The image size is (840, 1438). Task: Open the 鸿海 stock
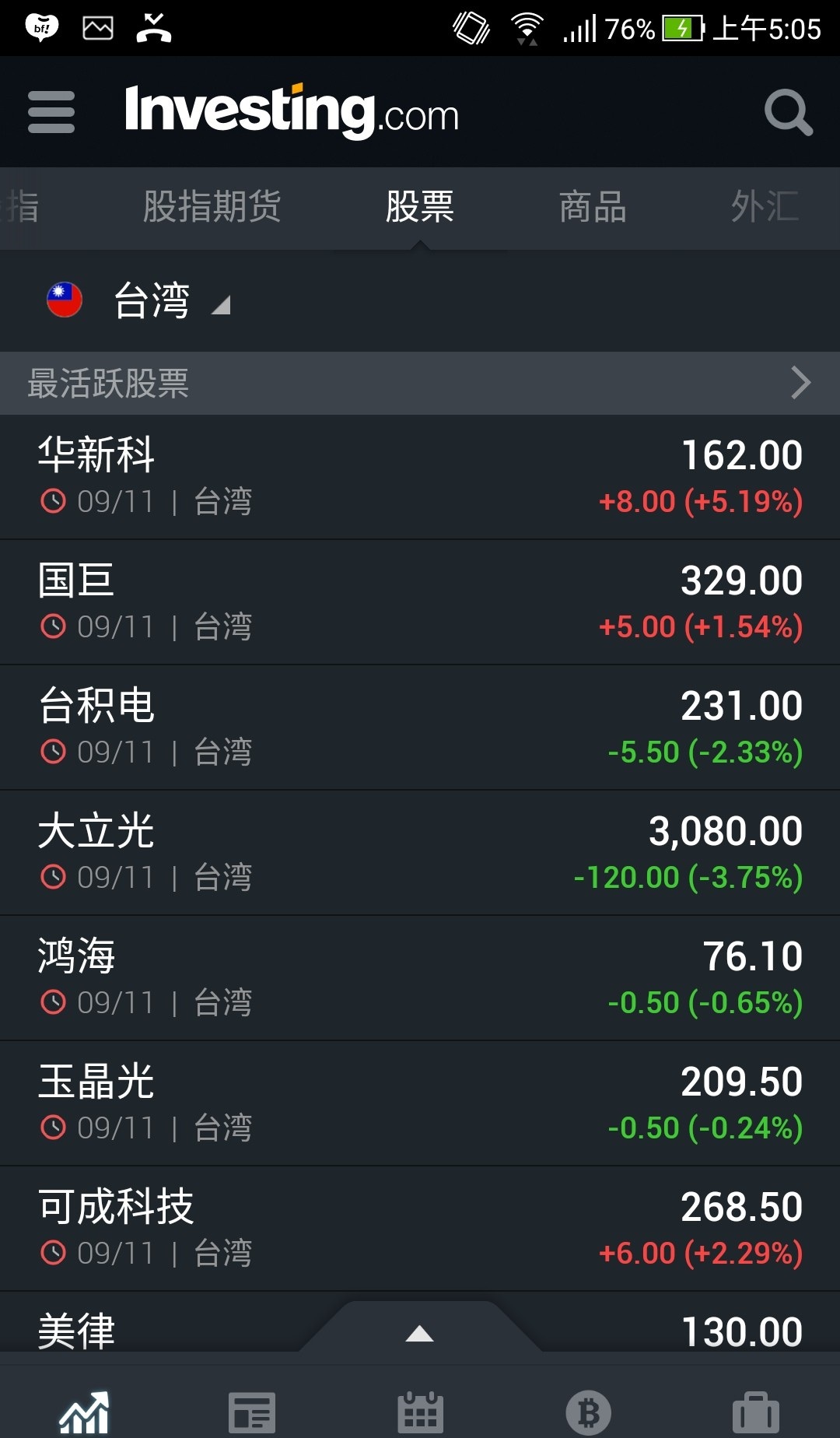click(x=420, y=978)
